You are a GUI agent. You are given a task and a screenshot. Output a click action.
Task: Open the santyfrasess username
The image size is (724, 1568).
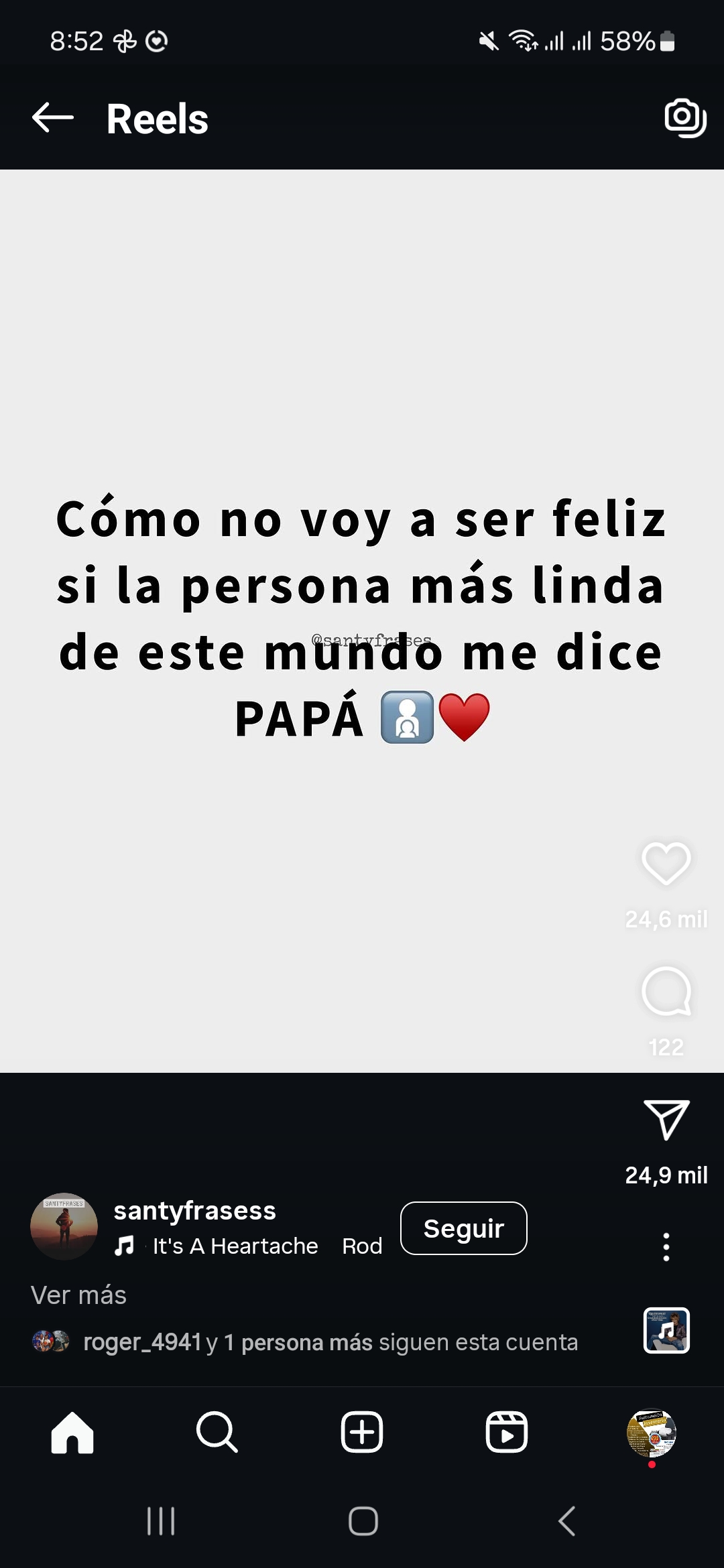[x=194, y=1210]
